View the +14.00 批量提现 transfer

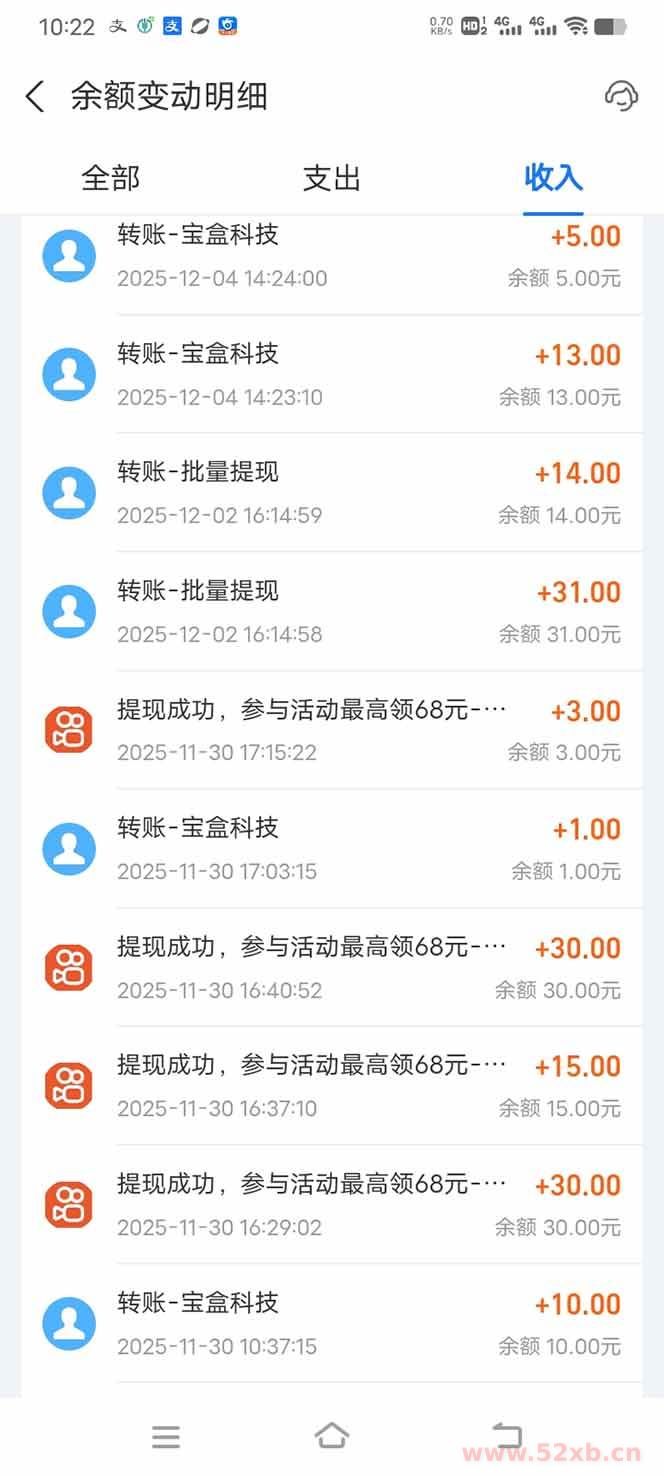click(x=332, y=493)
